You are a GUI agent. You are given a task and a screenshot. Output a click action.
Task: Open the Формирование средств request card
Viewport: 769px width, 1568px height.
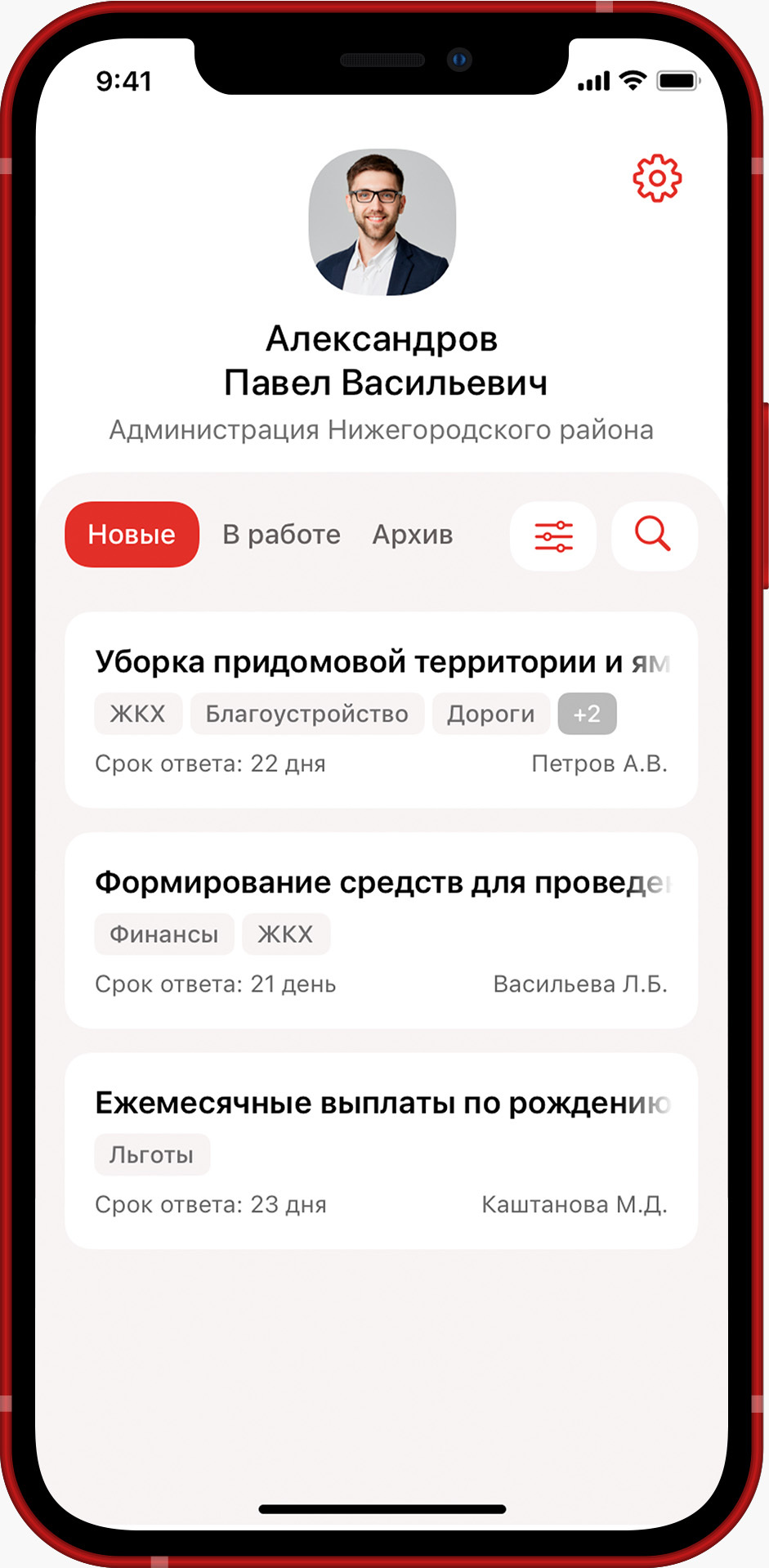pyautogui.click(x=382, y=883)
